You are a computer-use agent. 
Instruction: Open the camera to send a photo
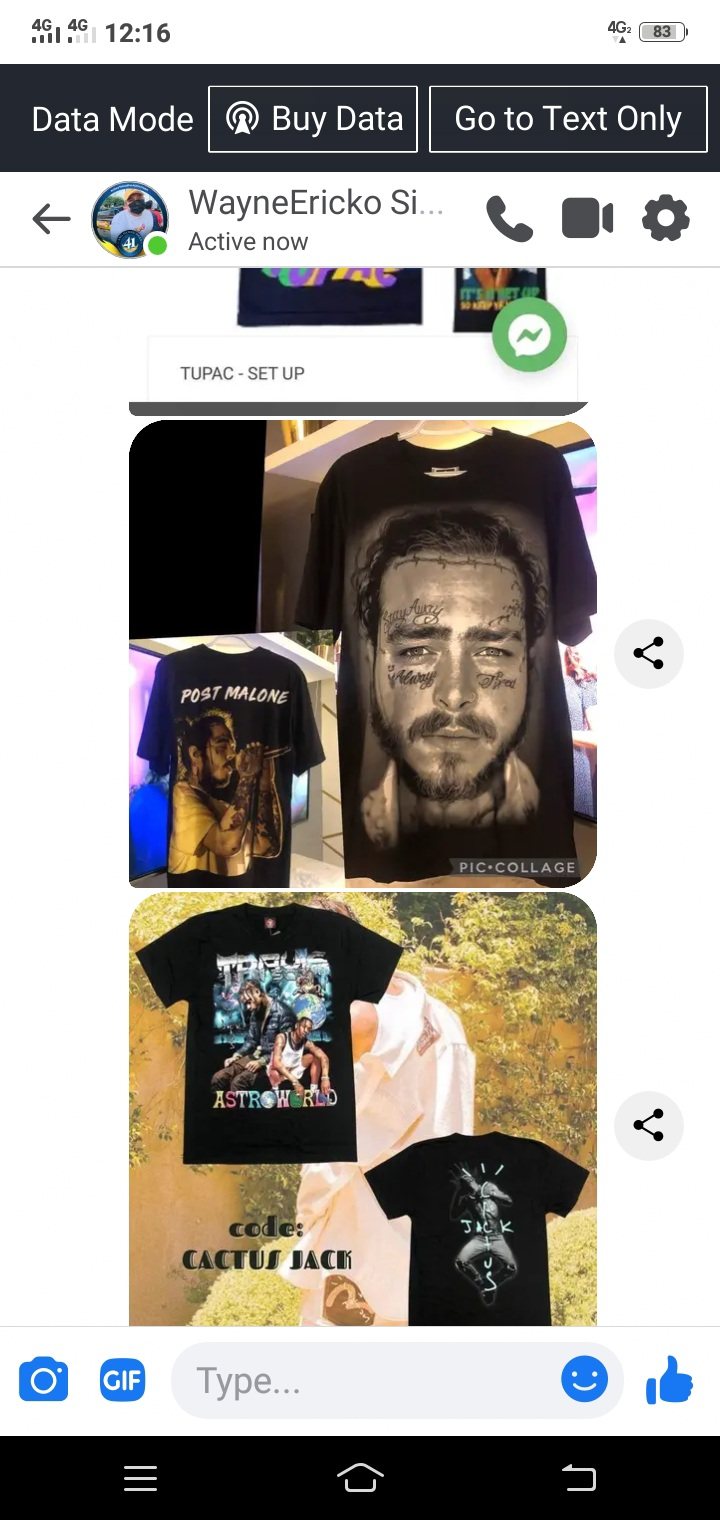44,1381
